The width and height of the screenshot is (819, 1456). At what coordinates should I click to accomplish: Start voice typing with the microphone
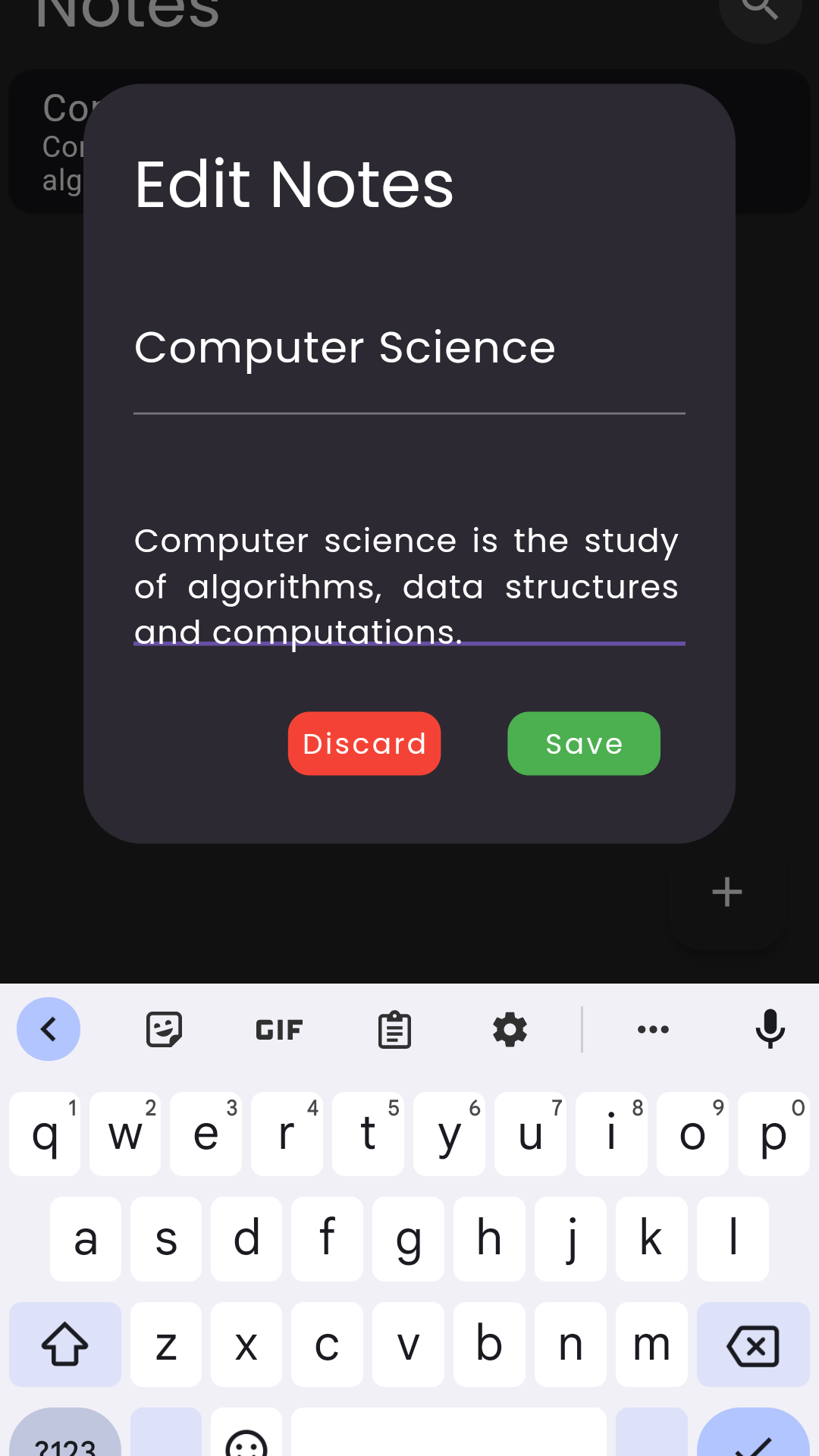point(770,1029)
